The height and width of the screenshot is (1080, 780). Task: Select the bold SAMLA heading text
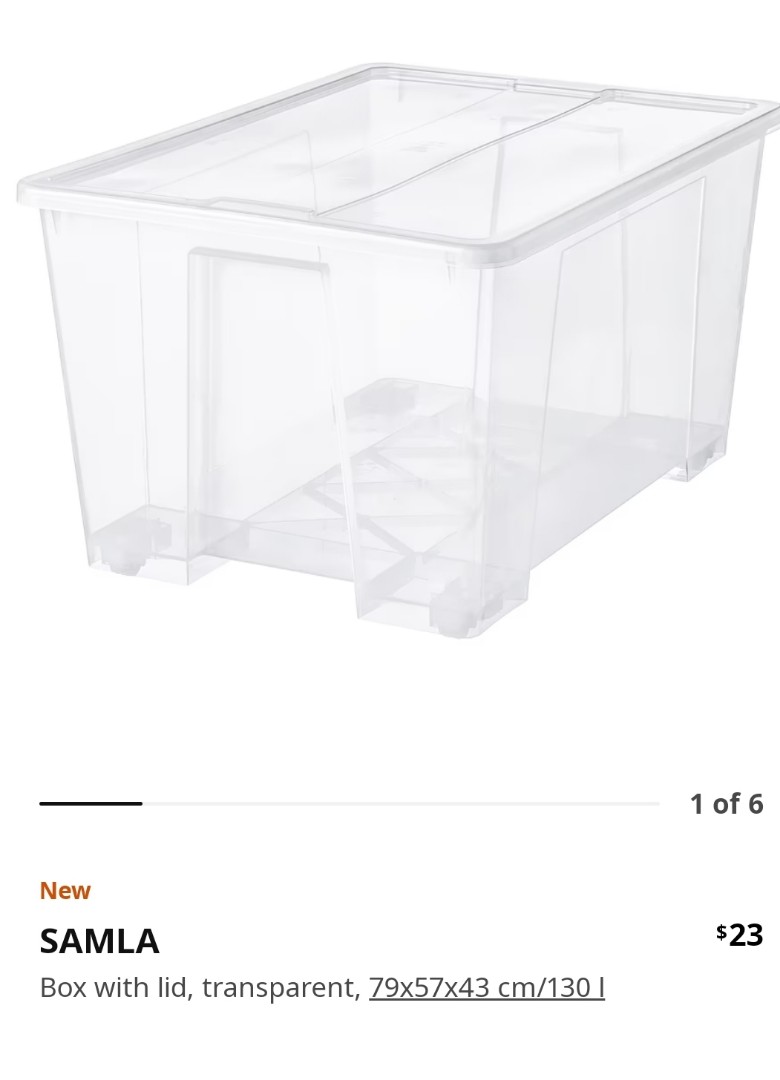[99, 941]
